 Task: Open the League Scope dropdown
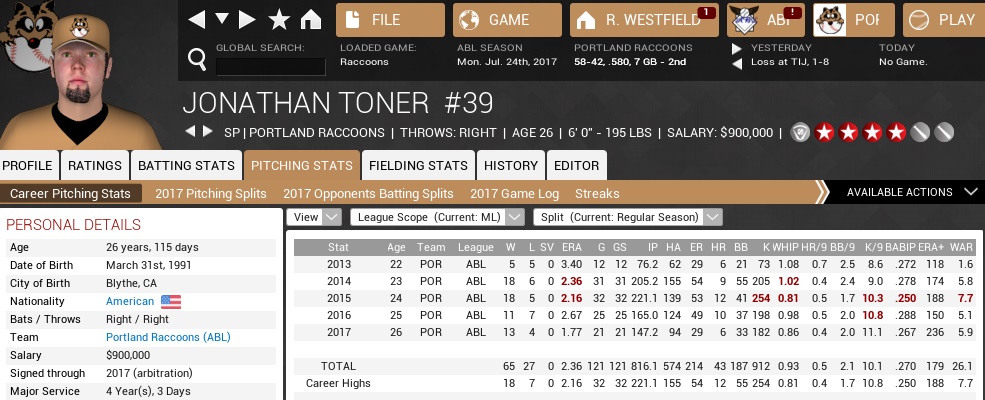point(437,217)
